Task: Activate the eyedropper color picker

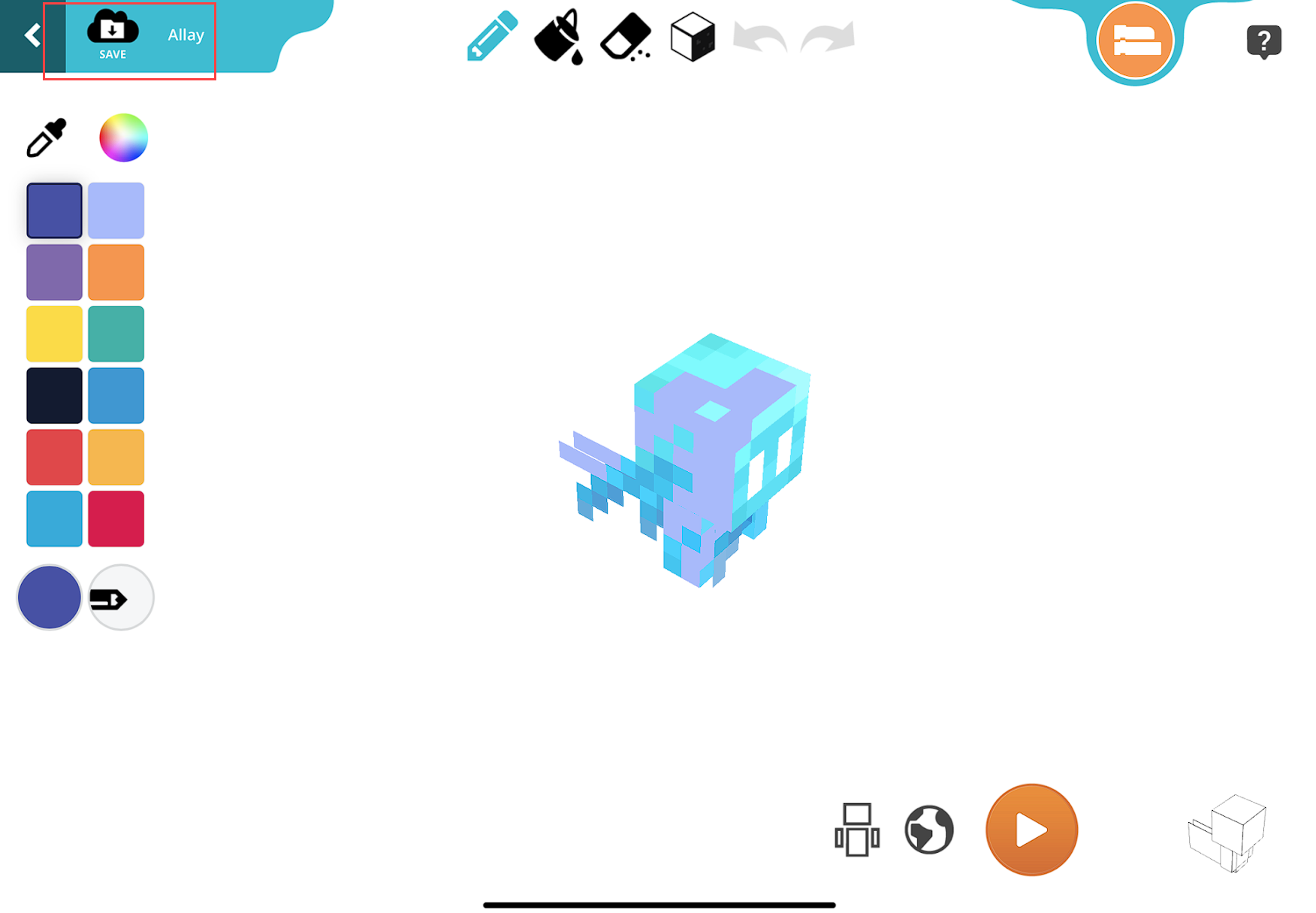Action: click(x=47, y=138)
